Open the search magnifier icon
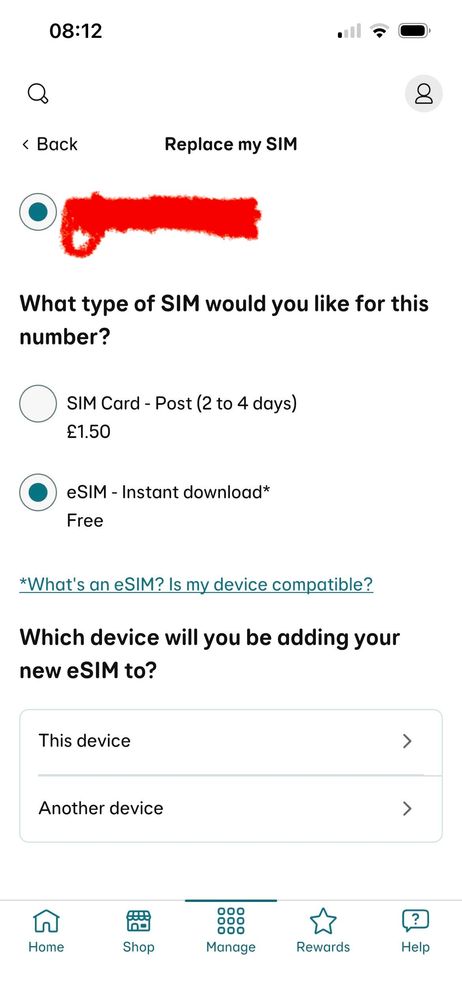 (x=38, y=94)
